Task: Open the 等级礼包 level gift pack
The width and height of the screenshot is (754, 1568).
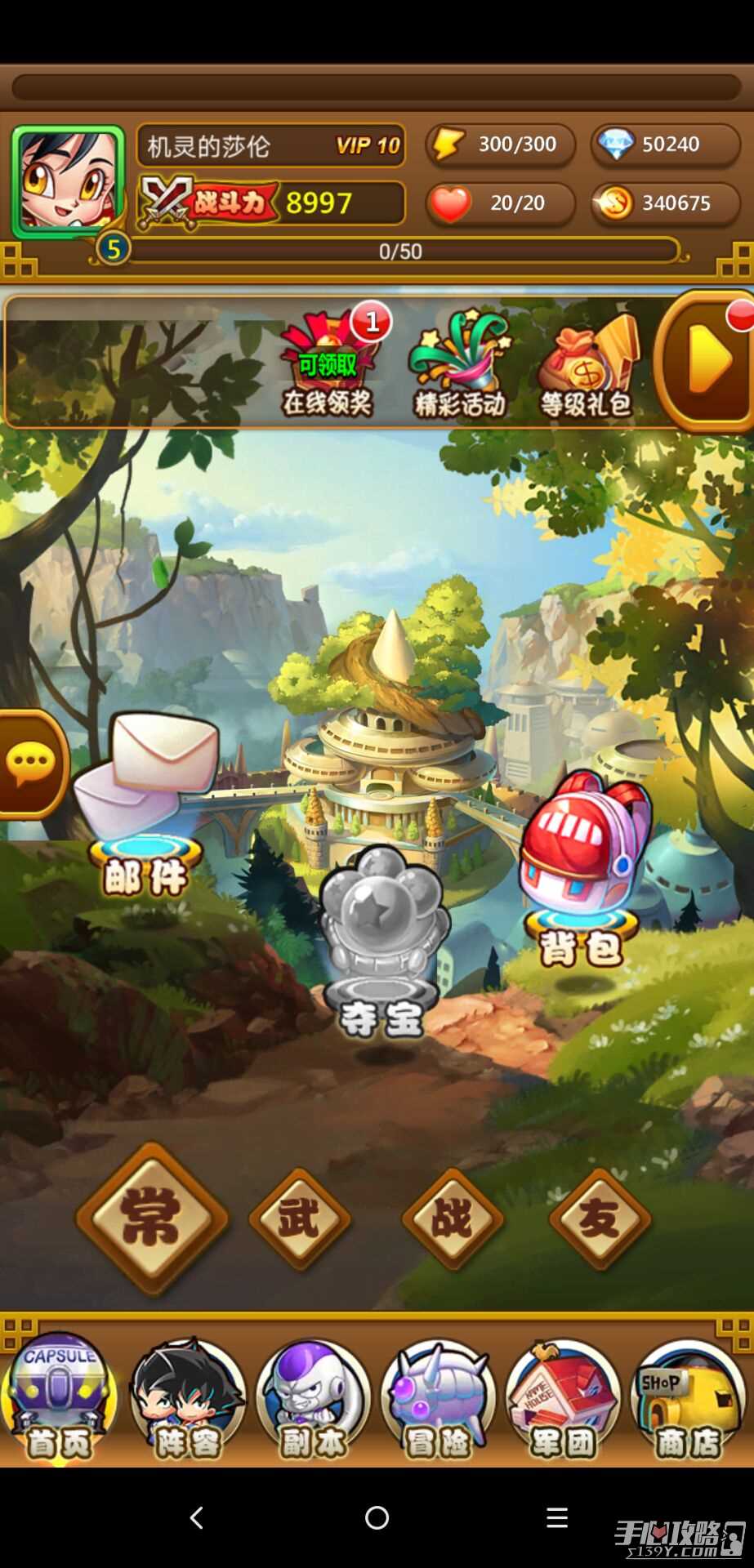Action: click(587, 365)
